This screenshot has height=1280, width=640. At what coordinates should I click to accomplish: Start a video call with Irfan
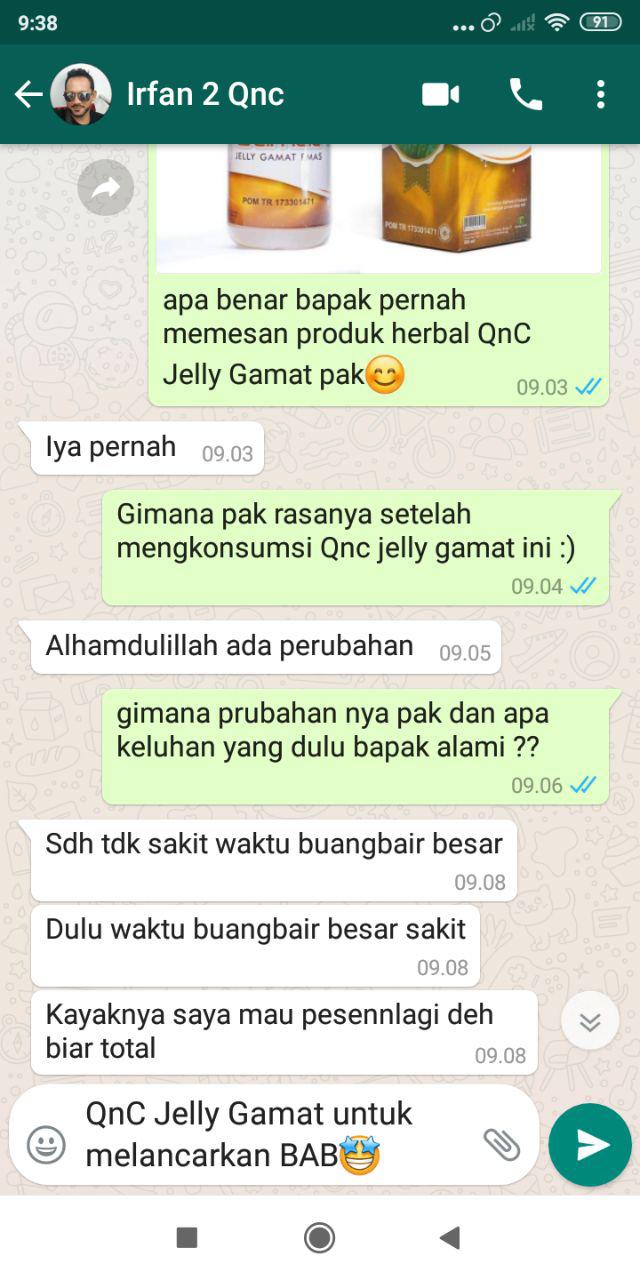coord(440,95)
